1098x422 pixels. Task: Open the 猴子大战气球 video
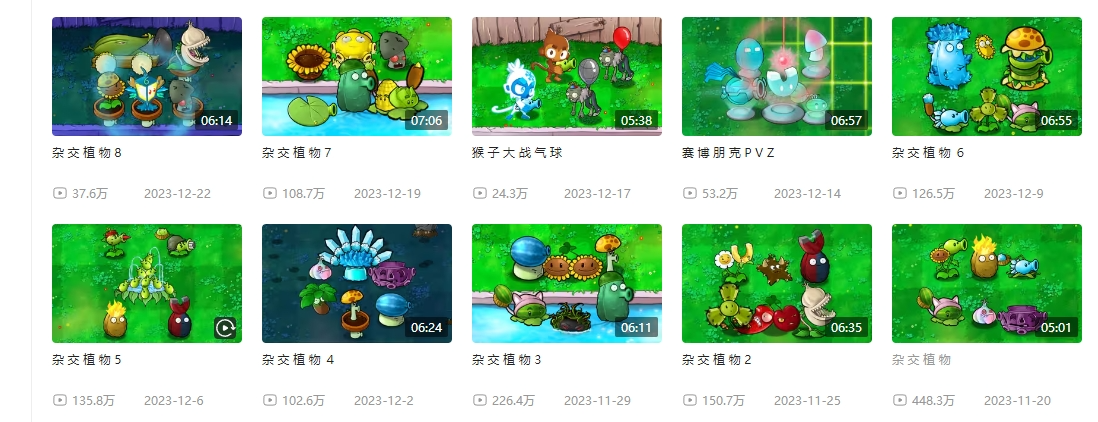(566, 76)
